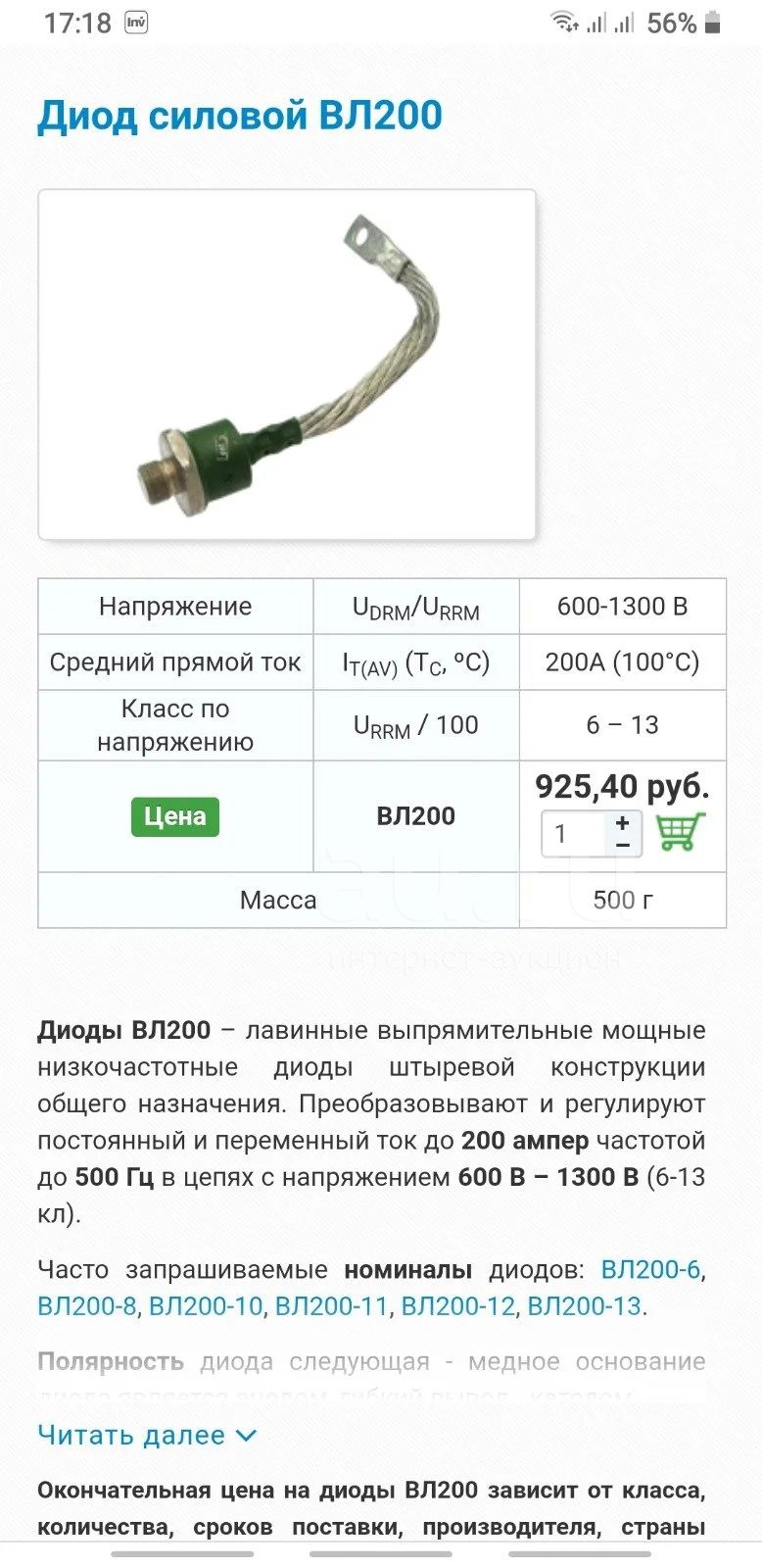Screen dimensions: 762x1568
Task: Open the ВЛ200-12 link
Action: [458, 1306]
